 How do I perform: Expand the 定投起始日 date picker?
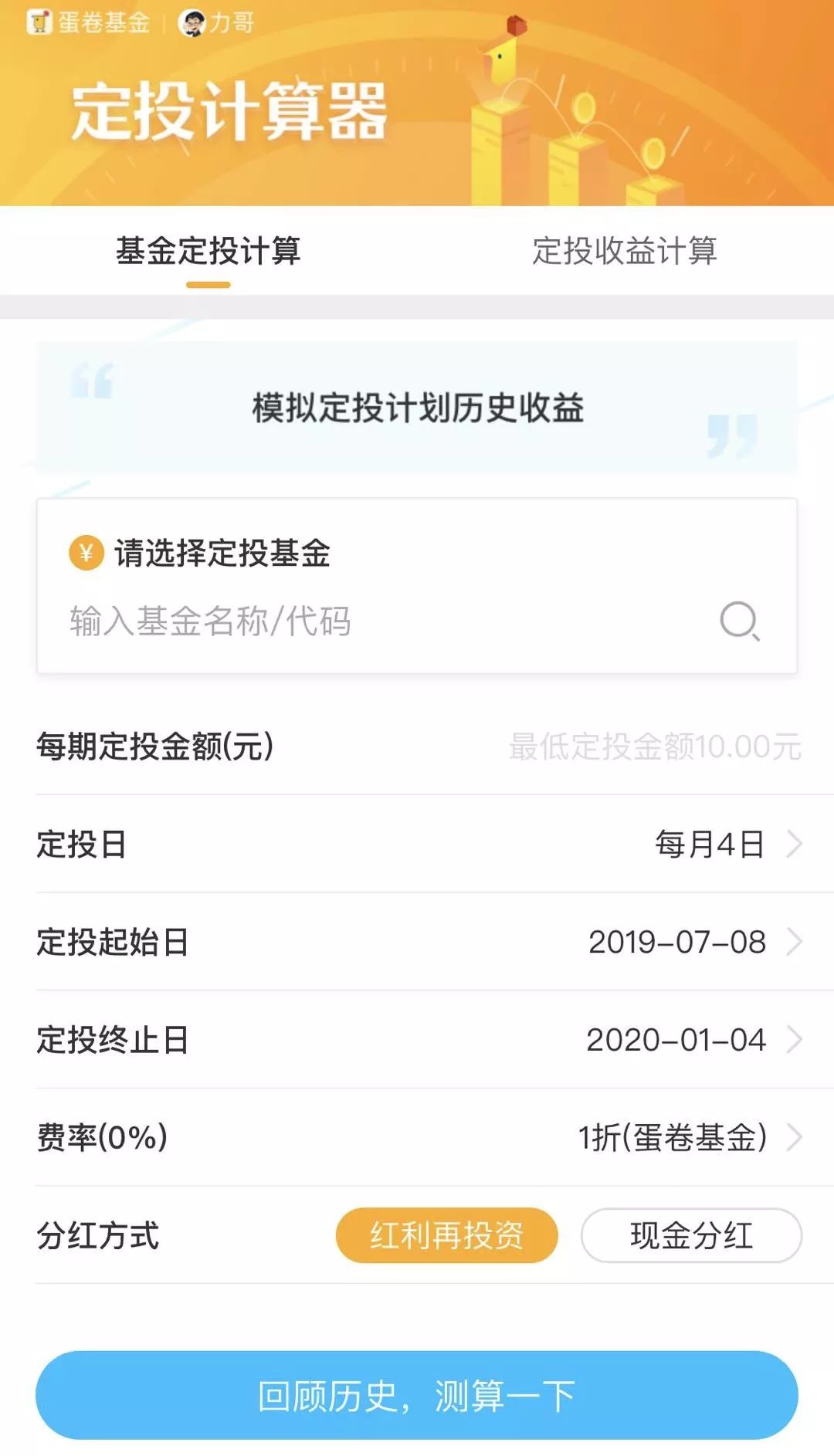click(417, 942)
